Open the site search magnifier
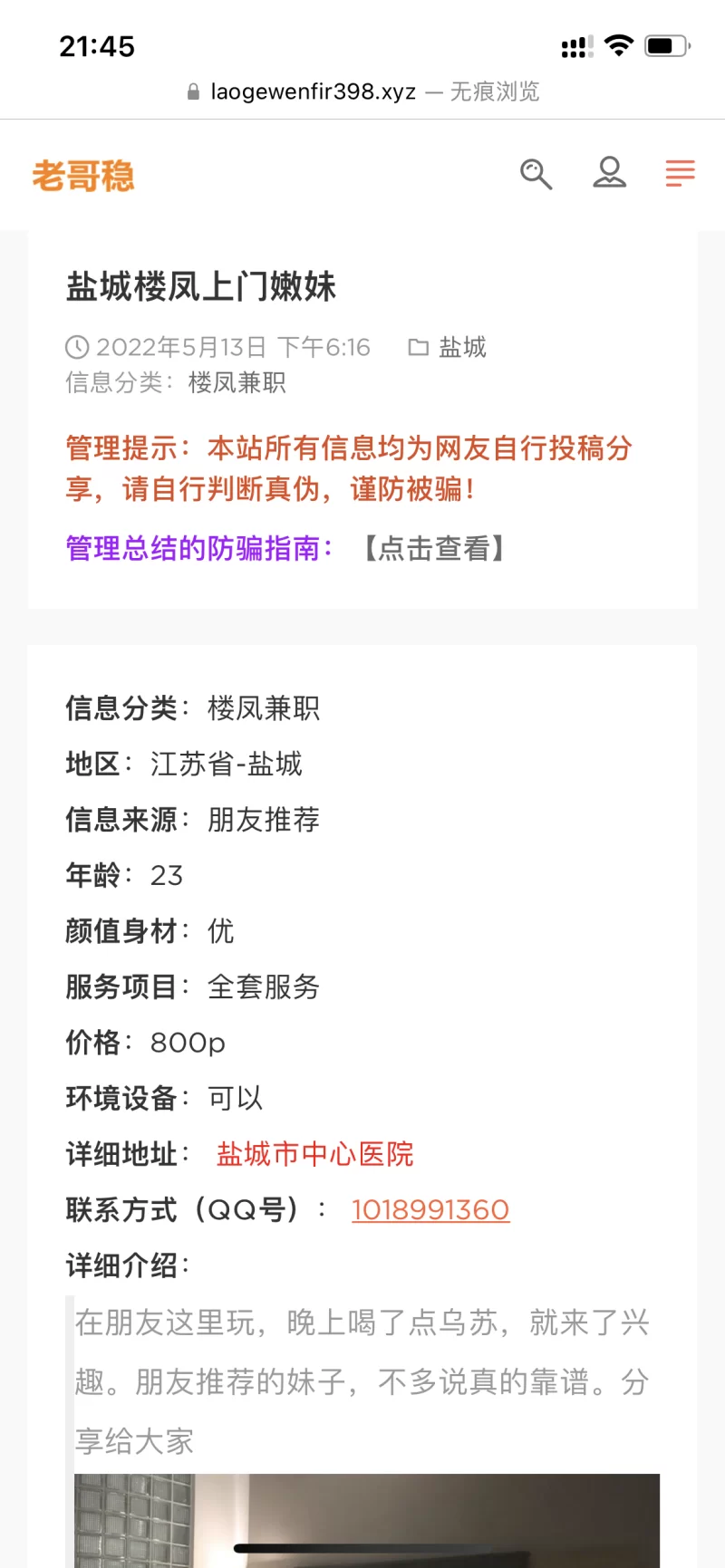Screen dimensions: 725x1568 tap(536, 173)
